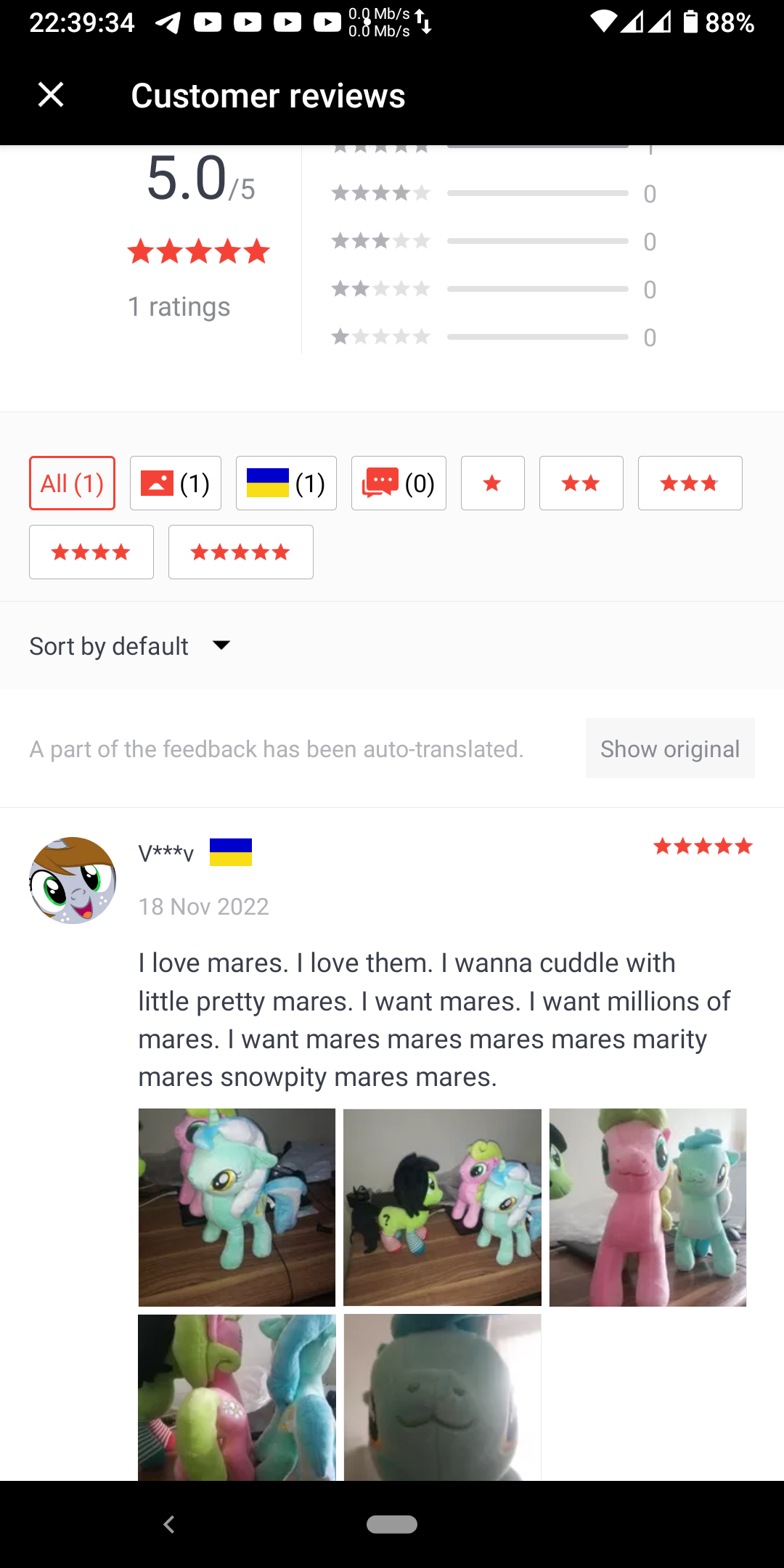Filter by five-star reviews
This screenshot has height=1568, width=784.
240,552
